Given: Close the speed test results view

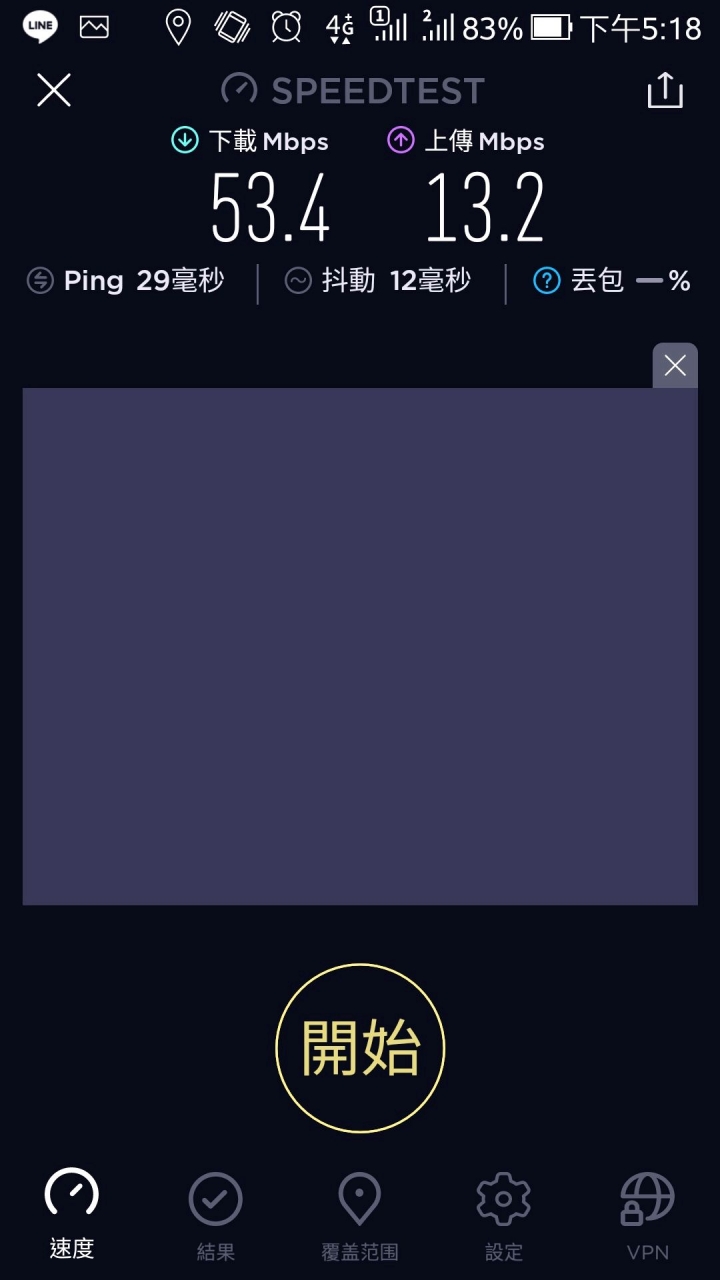Looking at the screenshot, I should (x=54, y=90).
